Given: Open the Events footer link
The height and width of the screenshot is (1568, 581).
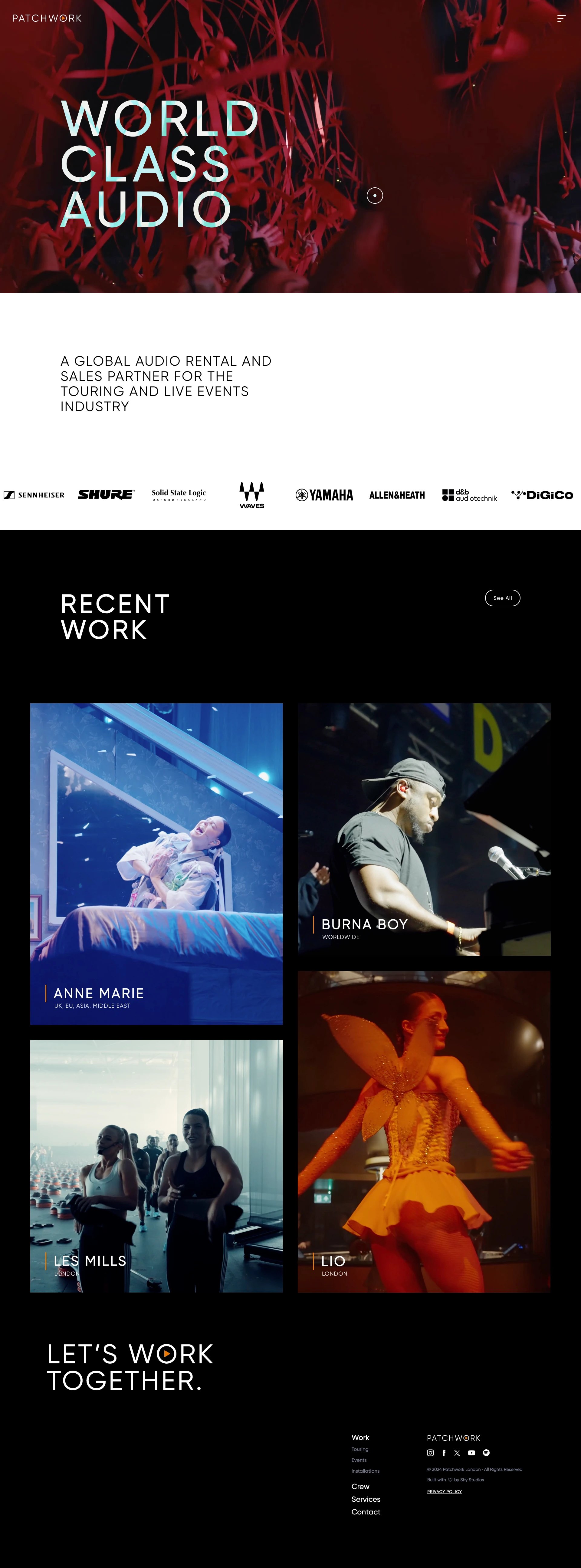Looking at the screenshot, I should tap(359, 1460).
